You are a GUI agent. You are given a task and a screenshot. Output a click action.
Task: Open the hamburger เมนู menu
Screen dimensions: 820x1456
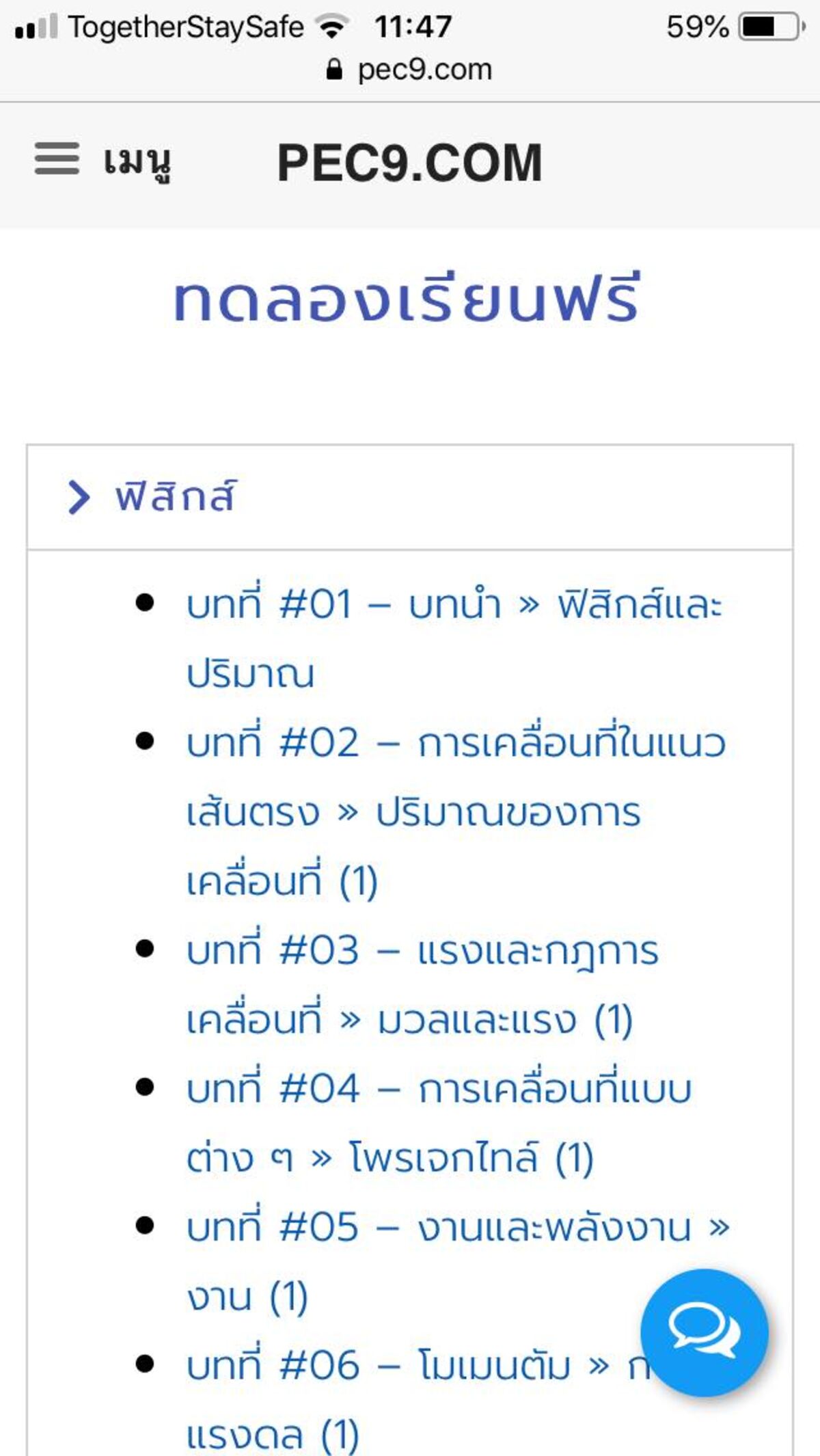pos(103,161)
